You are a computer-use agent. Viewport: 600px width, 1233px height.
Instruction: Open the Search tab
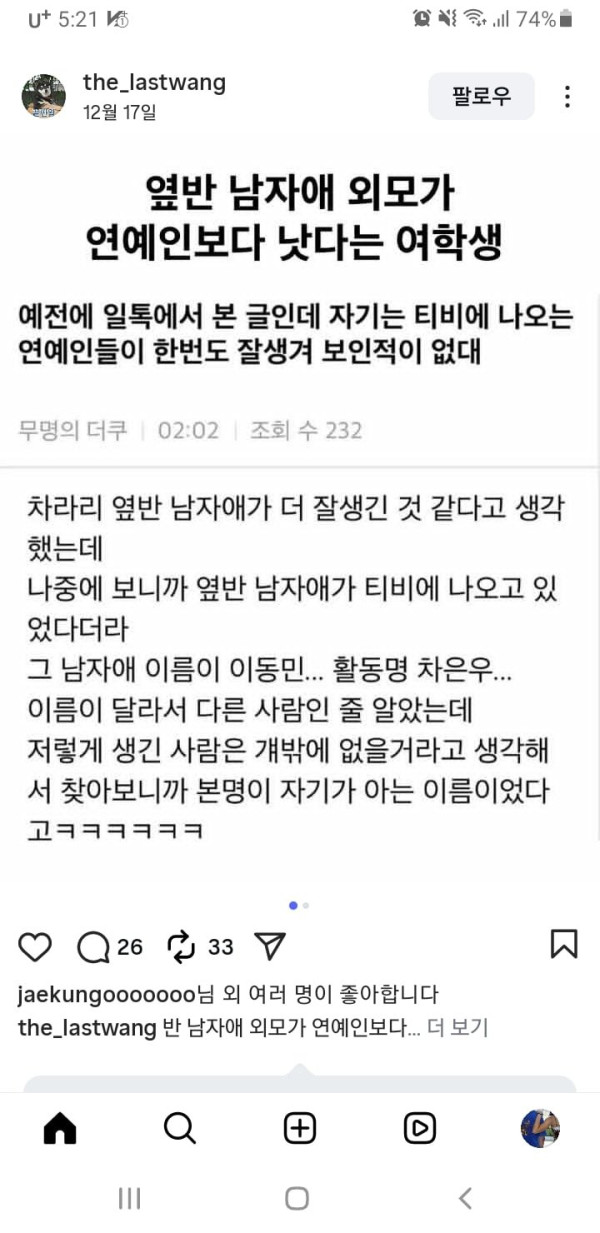click(x=179, y=1128)
